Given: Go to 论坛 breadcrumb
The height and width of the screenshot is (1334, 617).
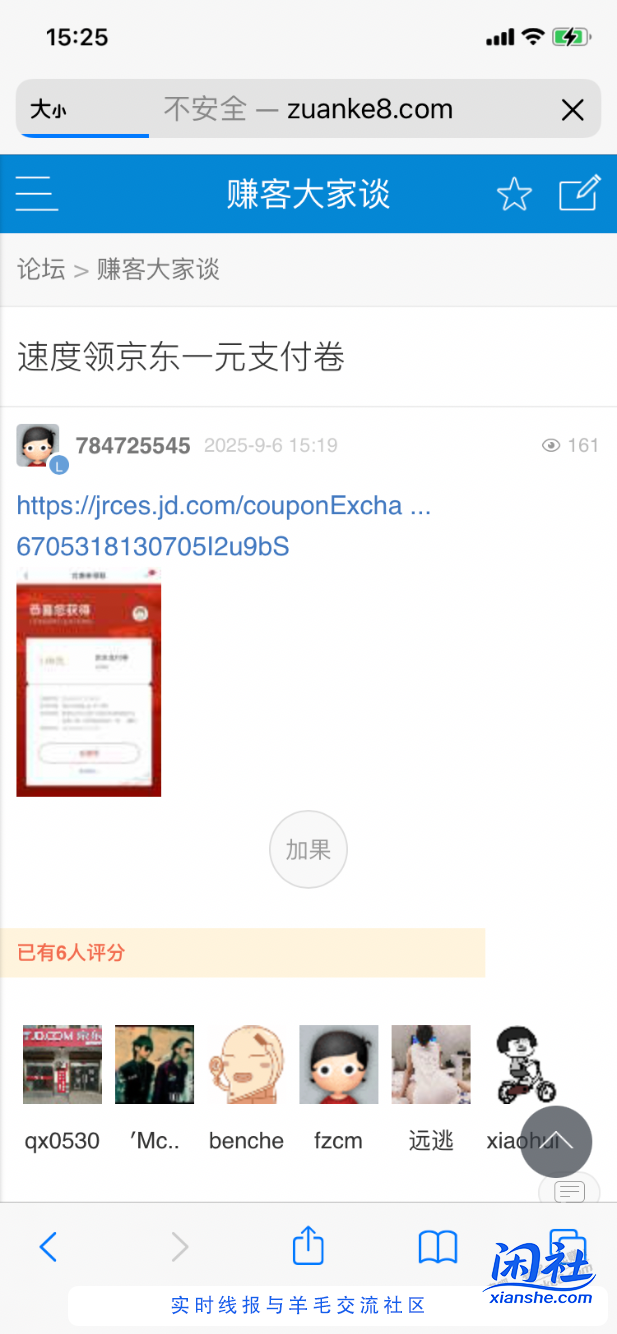Looking at the screenshot, I should coord(41,269).
